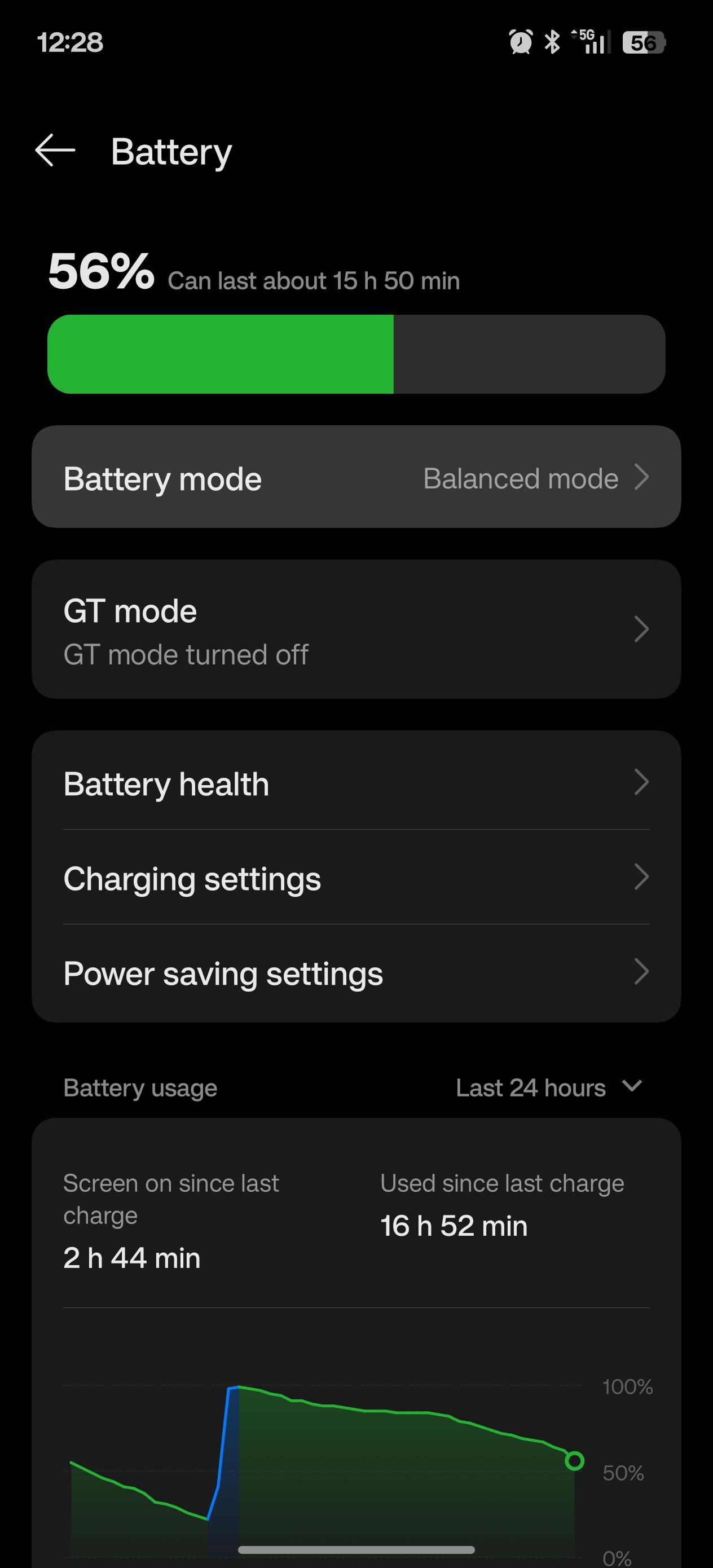The width and height of the screenshot is (713, 1568).
Task: Open Battery mode settings
Action: point(356,478)
